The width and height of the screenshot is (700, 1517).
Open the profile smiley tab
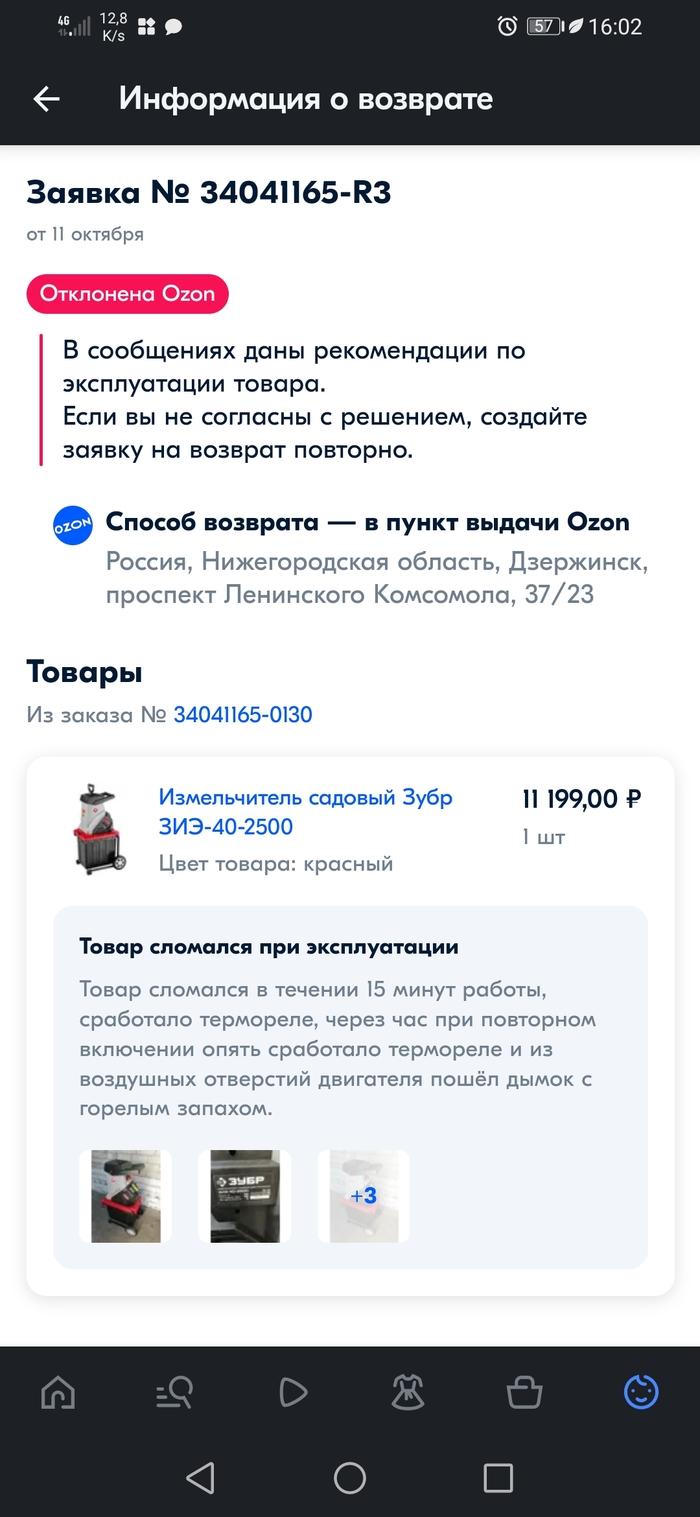641,1392
